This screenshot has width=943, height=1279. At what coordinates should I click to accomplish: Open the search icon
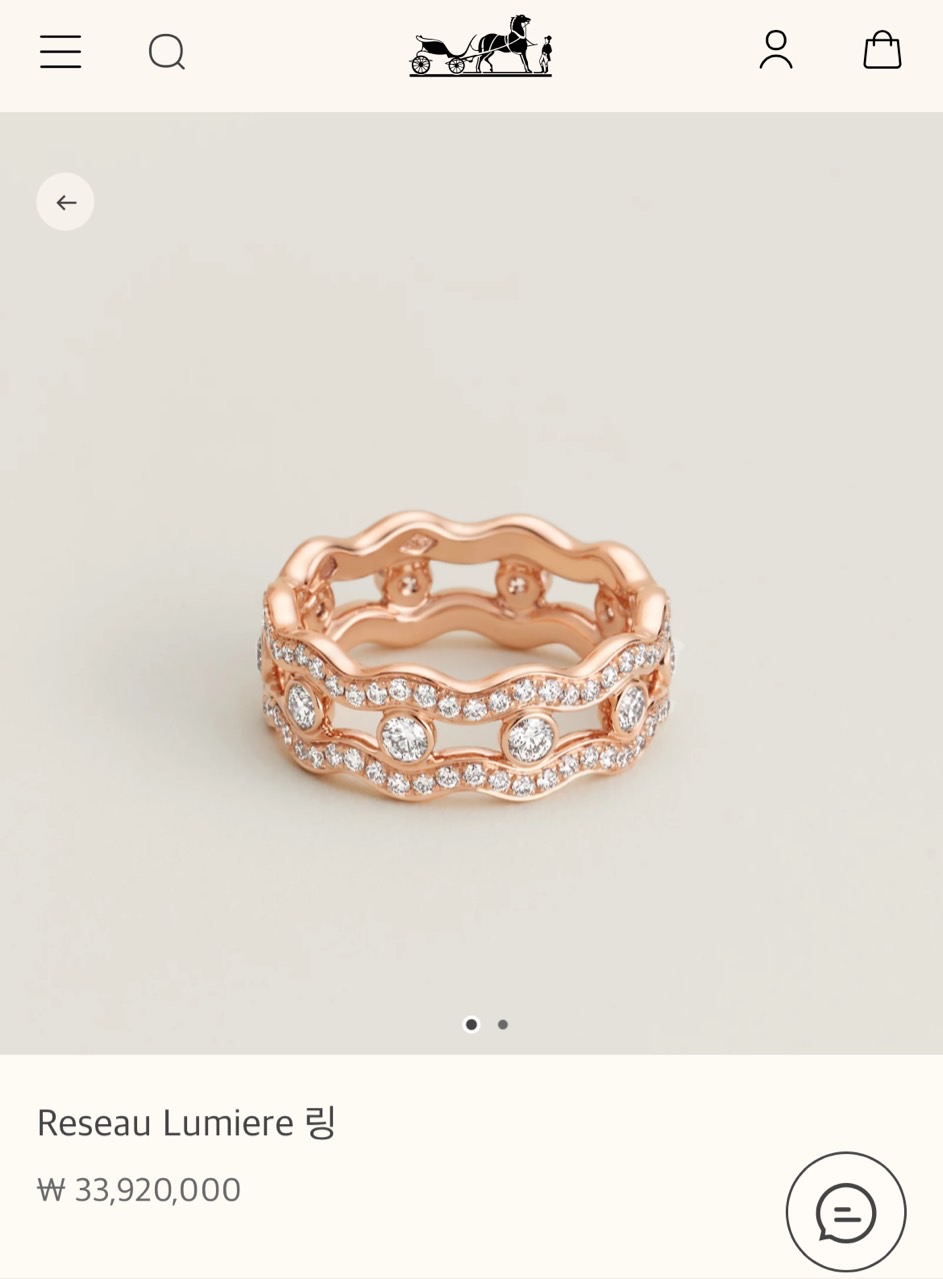tap(167, 51)
